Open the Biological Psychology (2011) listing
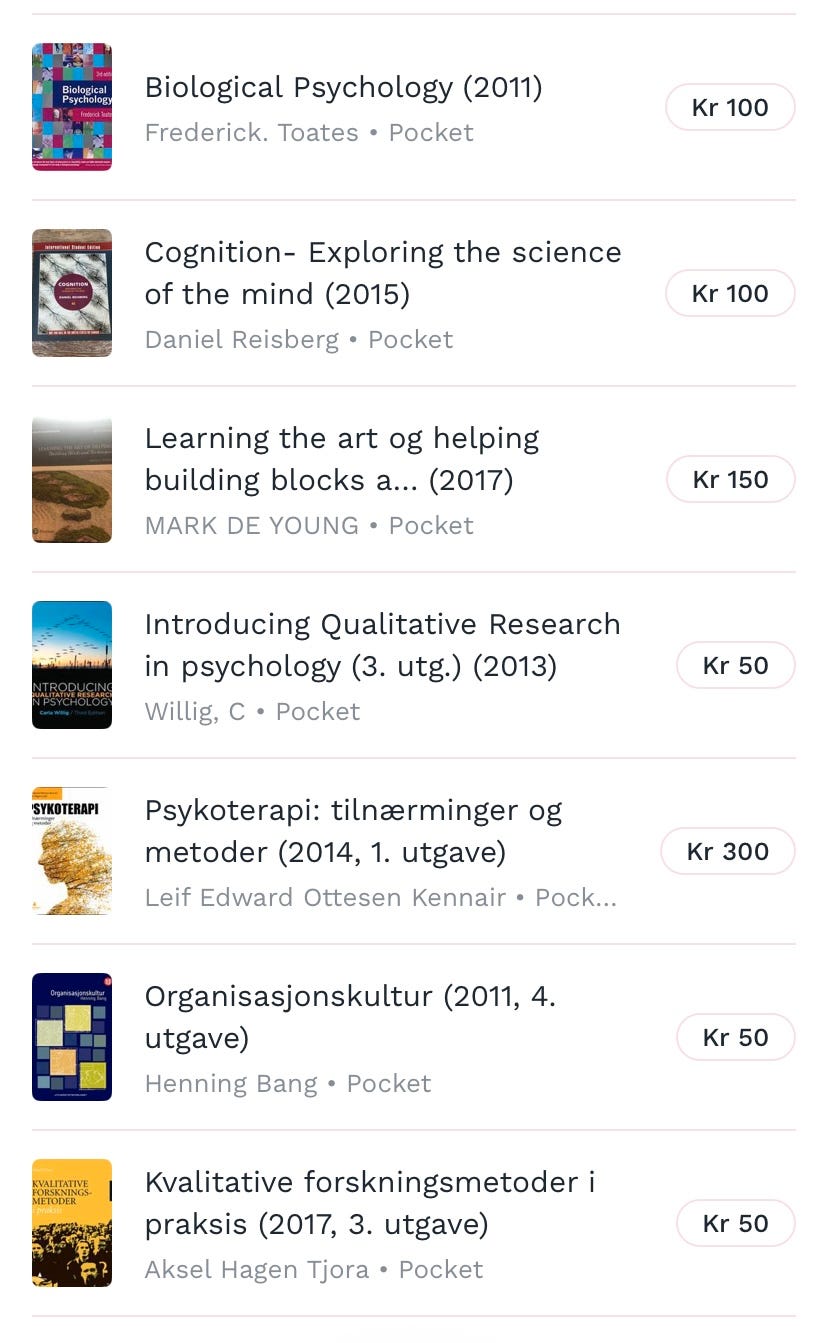 [x=343, y=88]
